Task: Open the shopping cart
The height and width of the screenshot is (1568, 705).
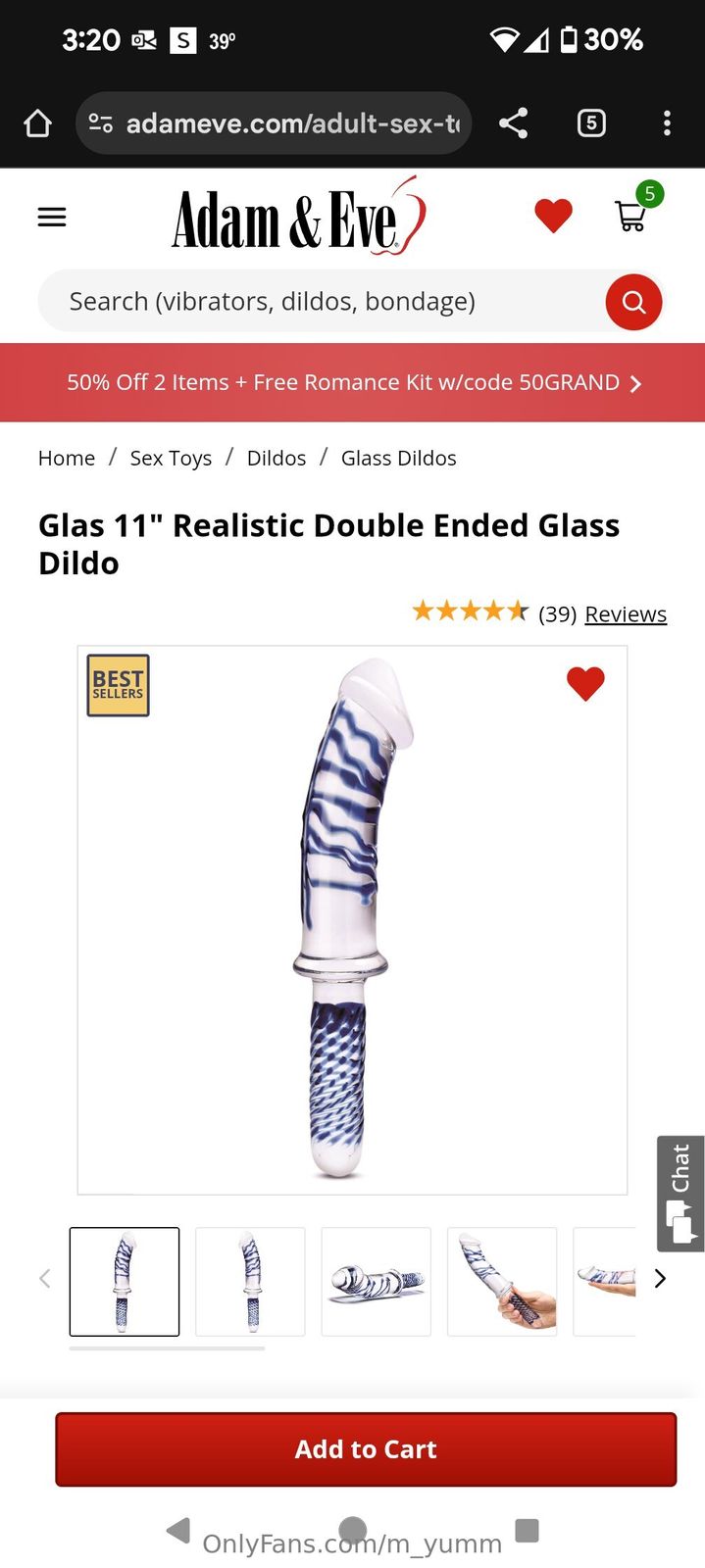Action: (x=630, y=215)
